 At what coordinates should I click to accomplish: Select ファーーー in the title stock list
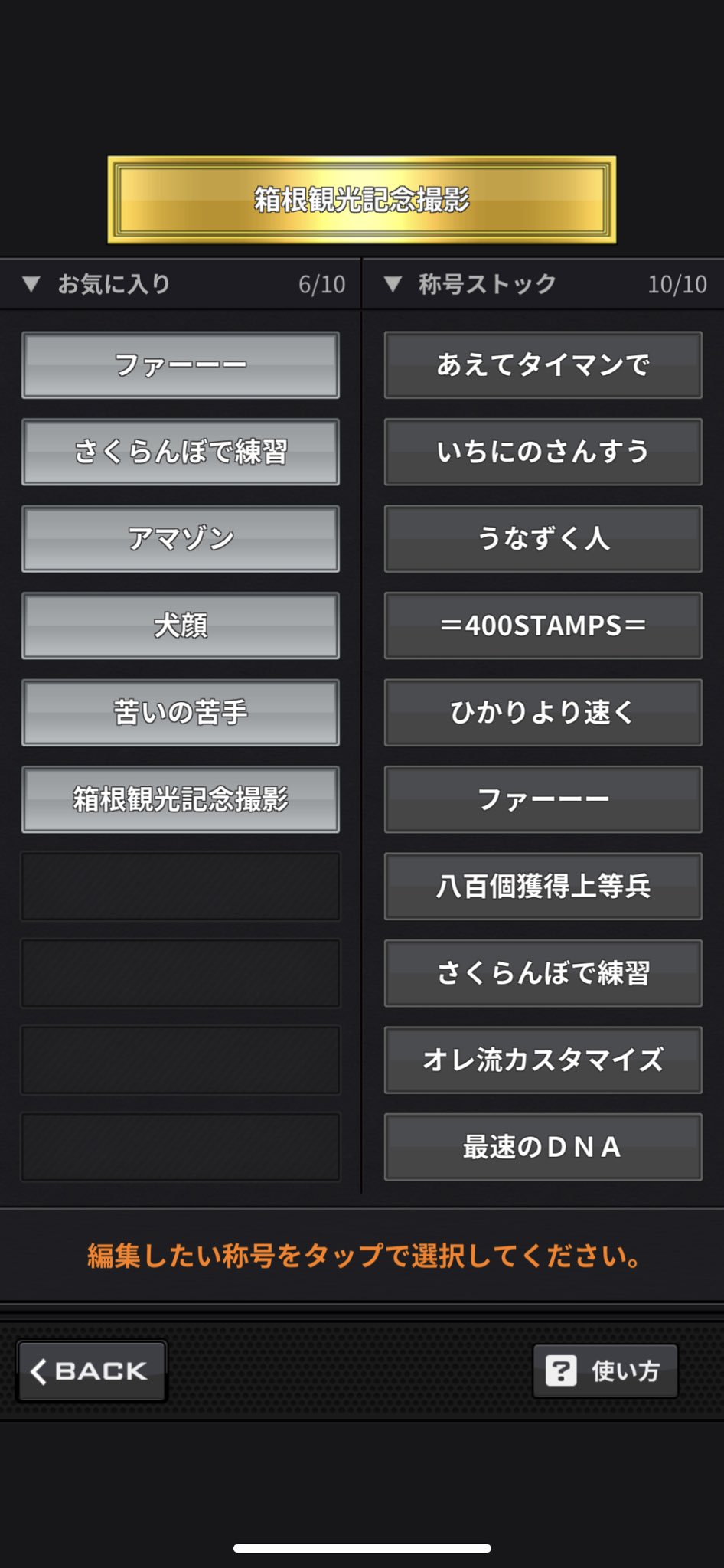[x=543, y=799]
